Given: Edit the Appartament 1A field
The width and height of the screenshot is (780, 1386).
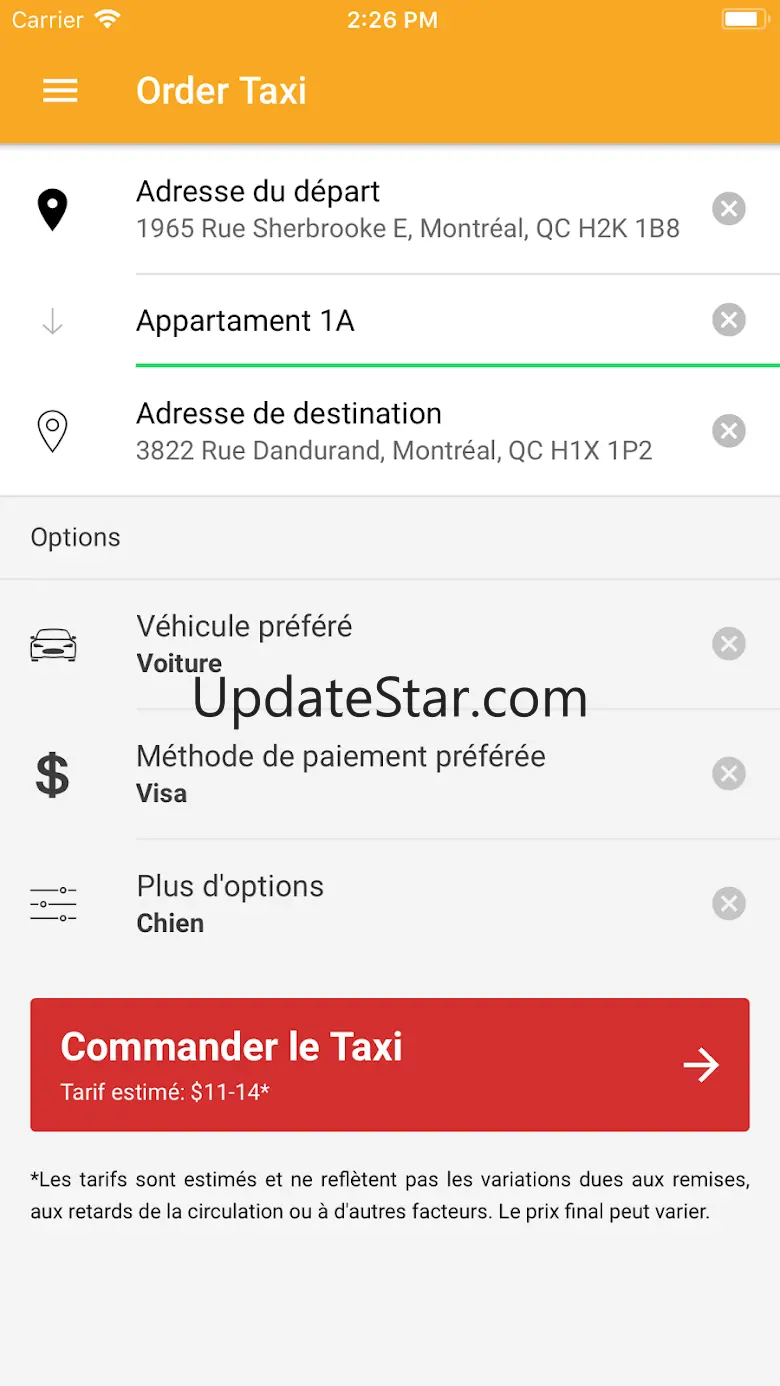Looking at the screenshot, I should [407, 321].
